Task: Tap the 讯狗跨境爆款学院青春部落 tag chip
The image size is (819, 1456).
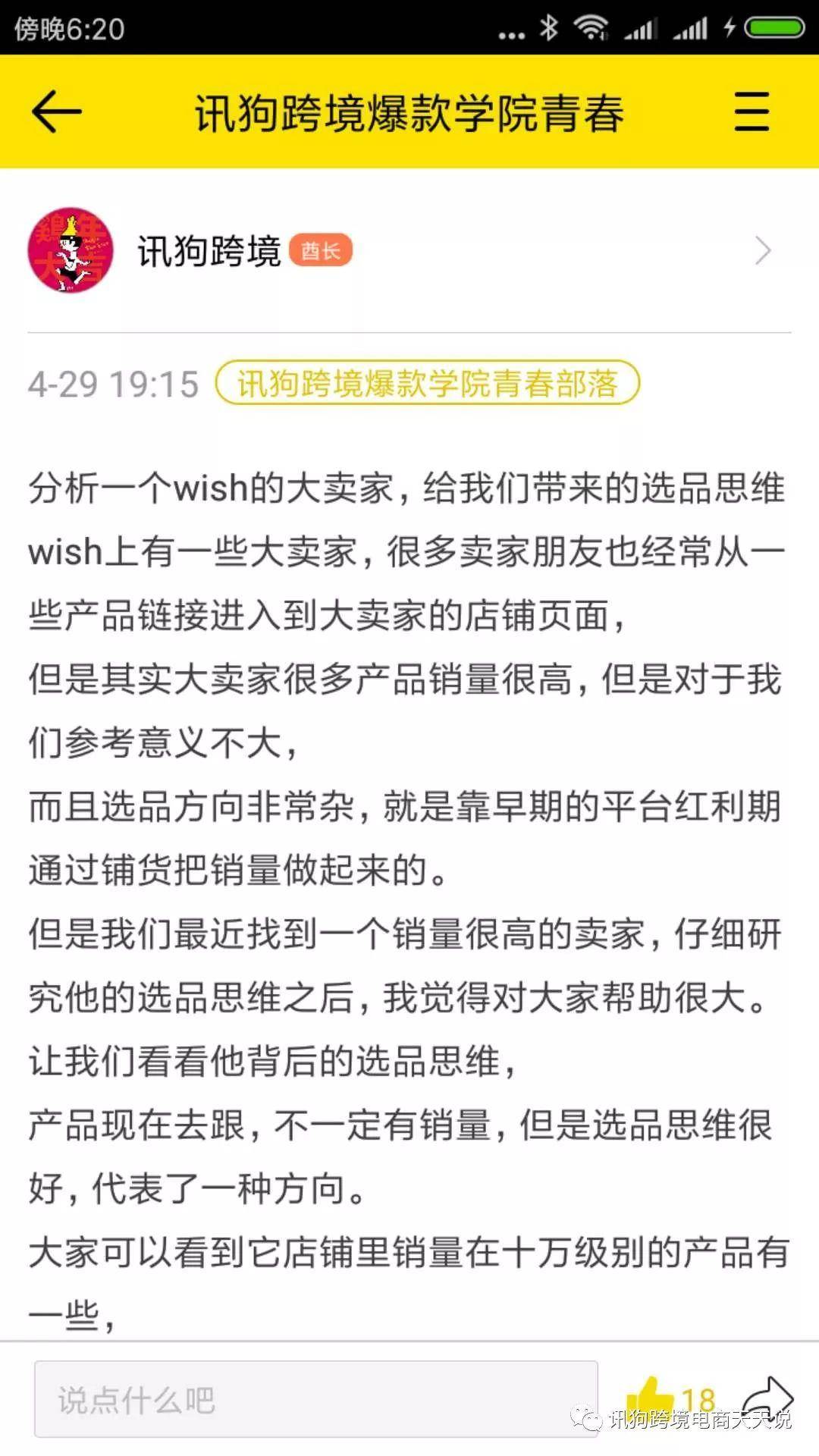Action: pyautogui.click(x=428, y=383)
